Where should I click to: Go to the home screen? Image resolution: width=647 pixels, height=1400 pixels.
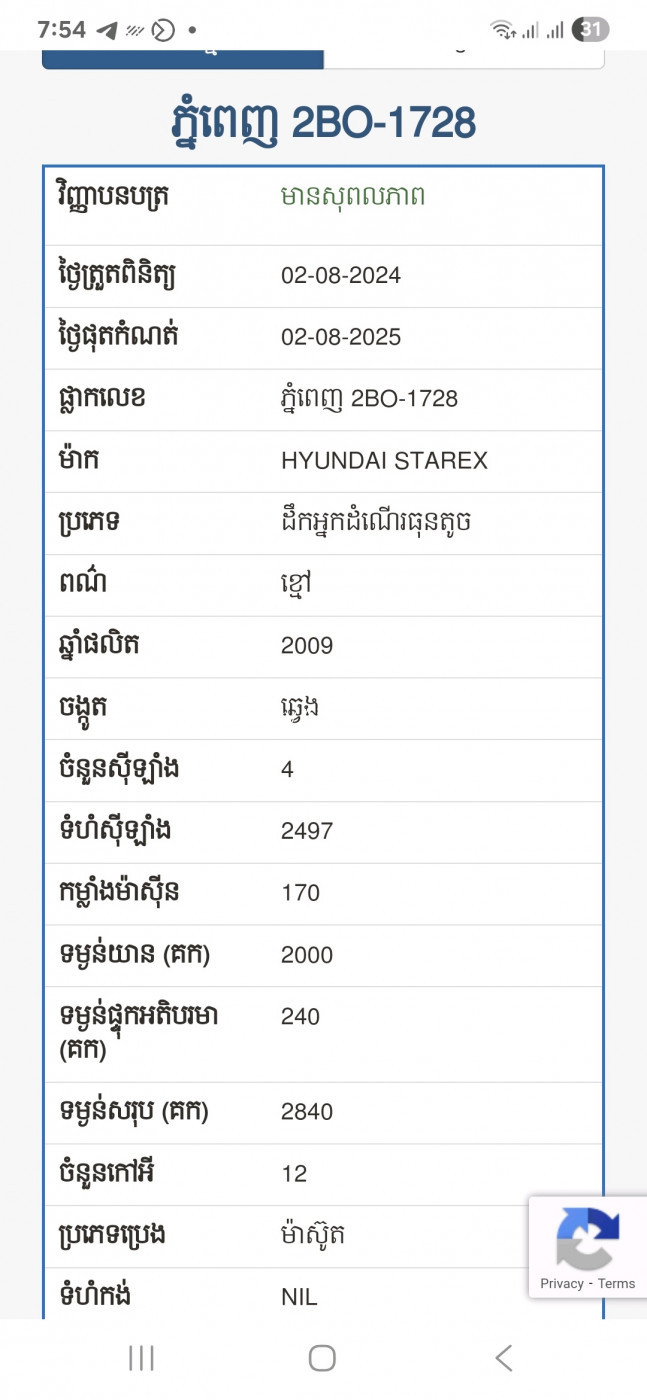tap(322, 1357)
